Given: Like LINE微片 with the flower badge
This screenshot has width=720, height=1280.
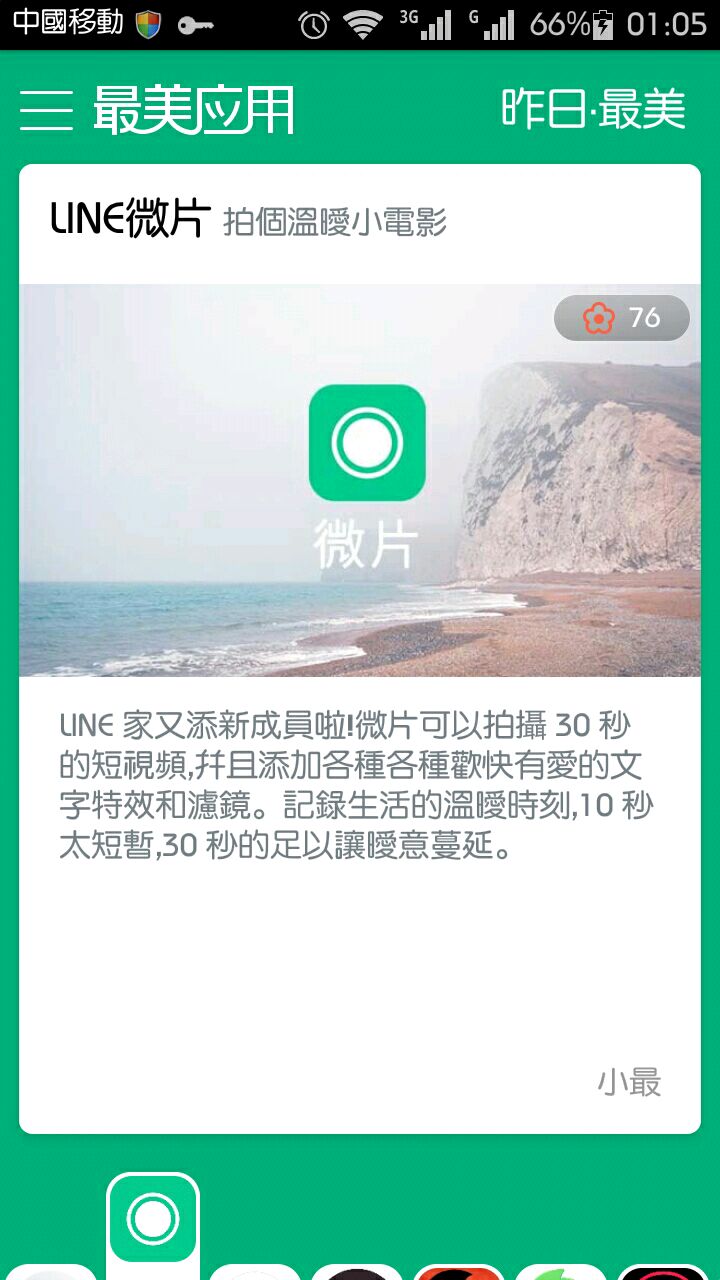Looking at the screenshot, I should [621, 318].
